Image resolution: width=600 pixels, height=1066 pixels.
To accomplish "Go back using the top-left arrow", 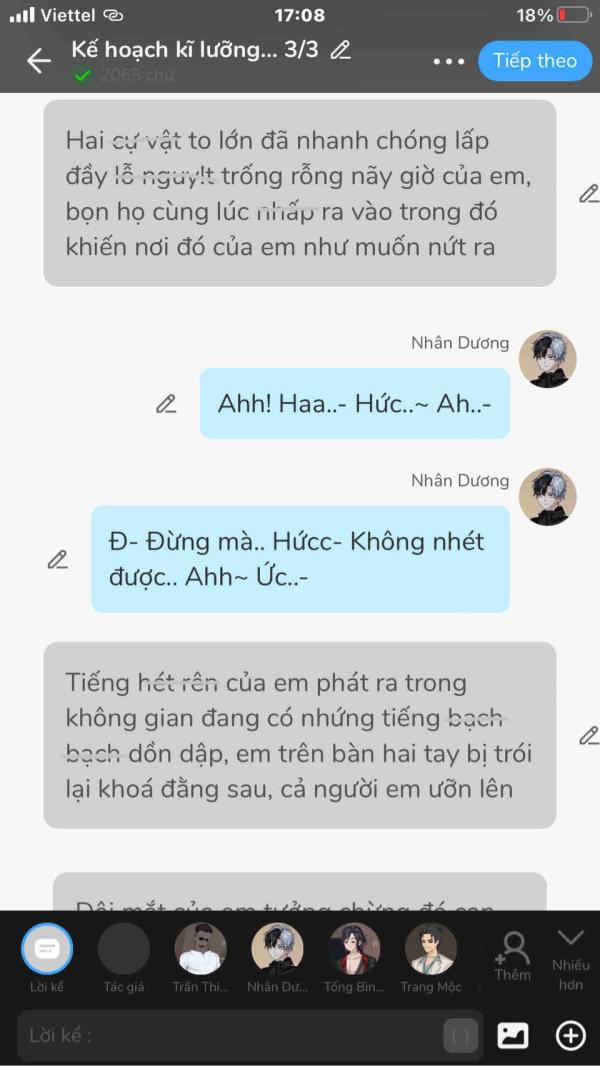I will pyautogui.click(x=38, y=61).
